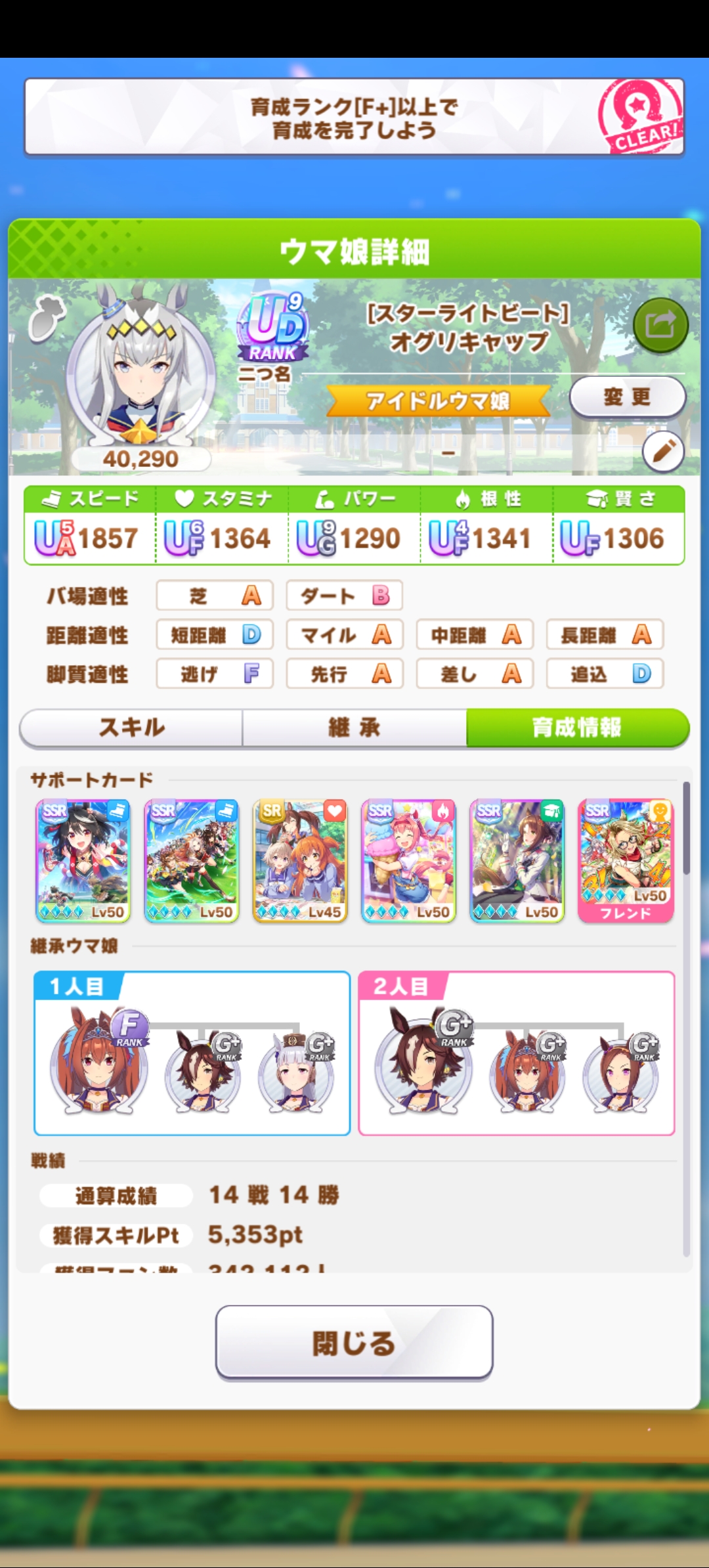Open the SSR wisdom support card
The width and height of the screenshot is (709, 1568).
coord(517,861)
